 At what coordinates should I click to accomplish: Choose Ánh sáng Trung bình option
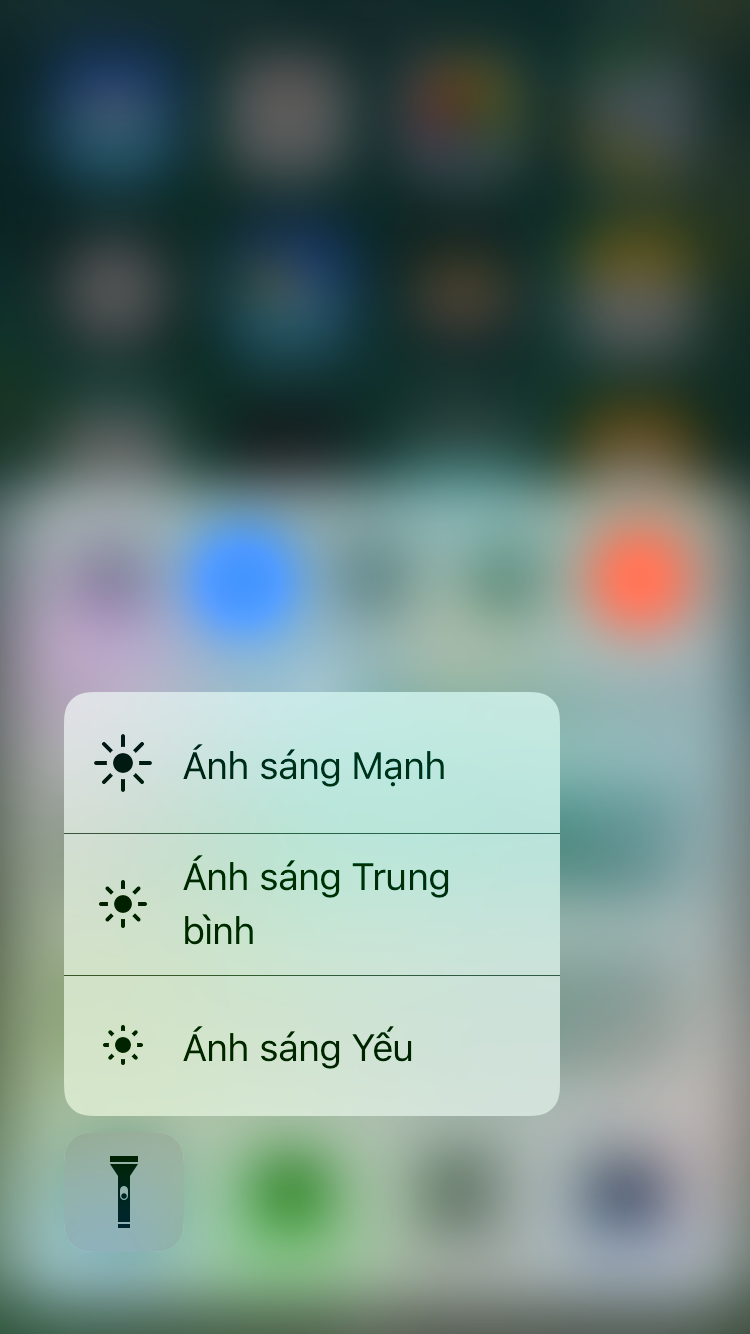[312, 904]
